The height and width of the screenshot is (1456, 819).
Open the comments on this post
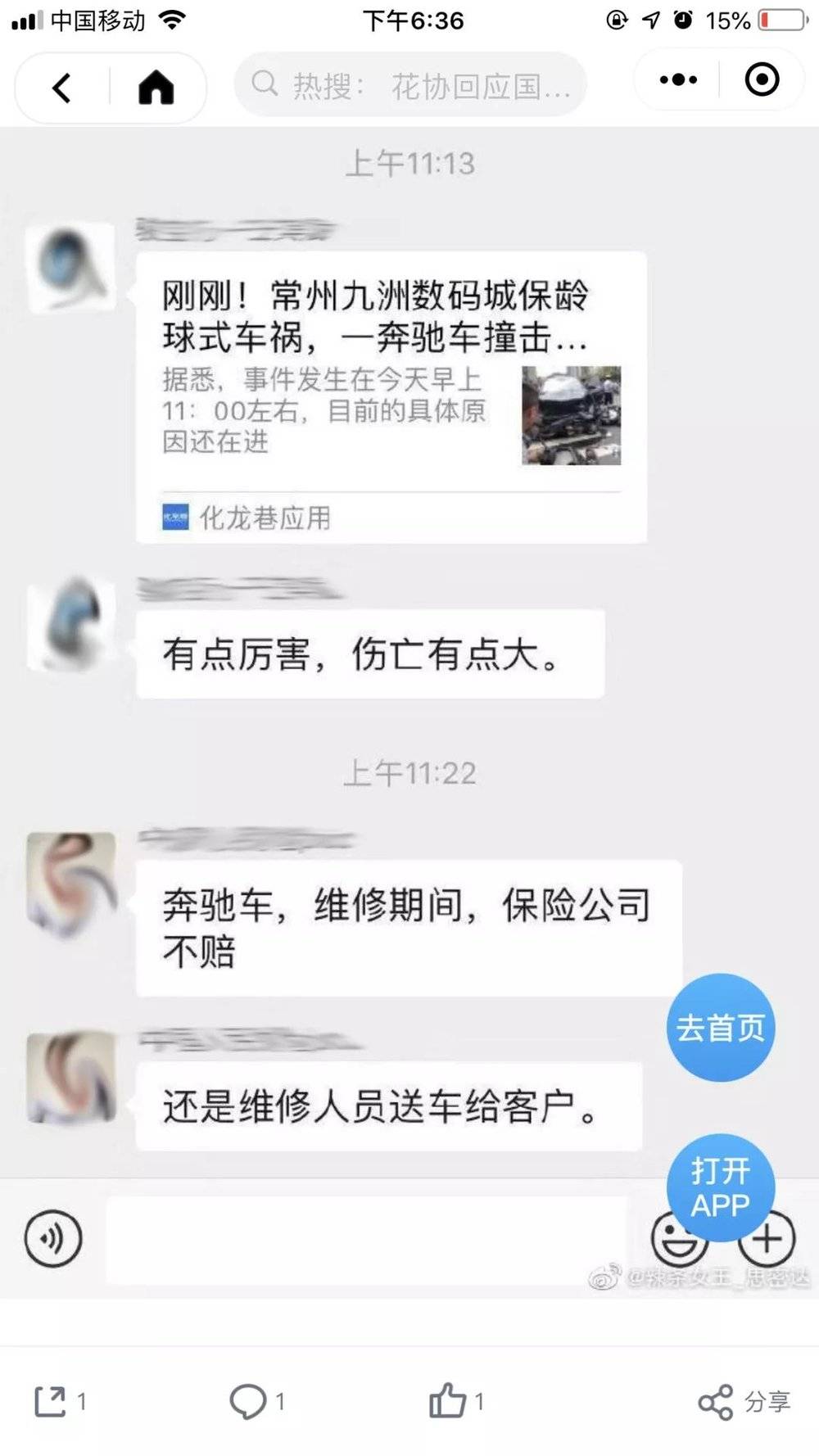point(256,1401)
